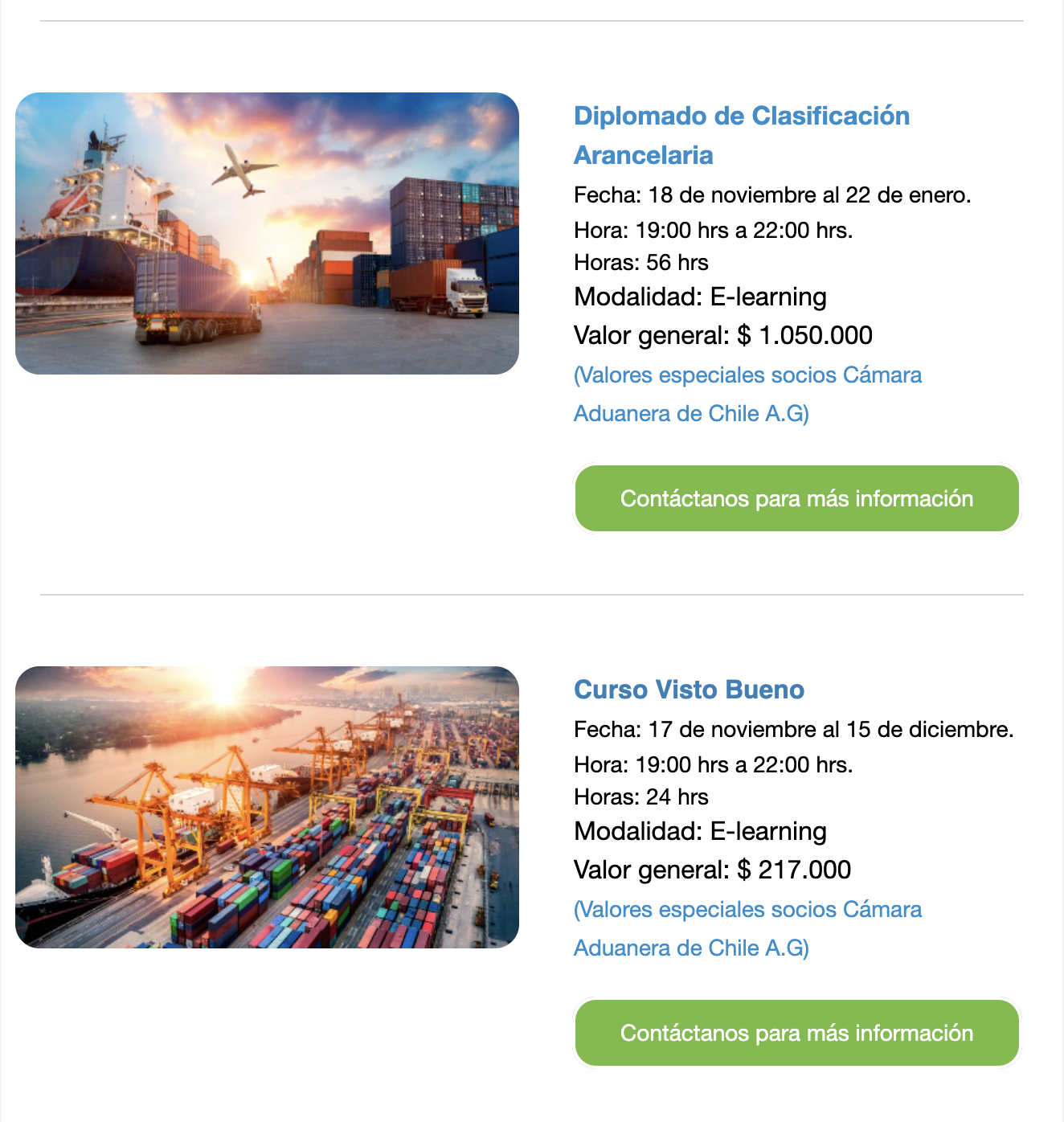The width and height of the screenshot is (1064, 1122).
Task: Open Curso Visto Bueno title link
Action: point(689,690)
